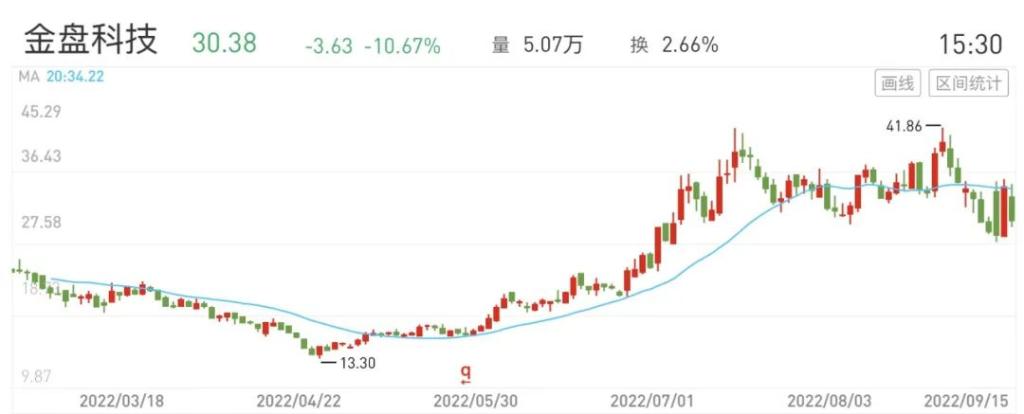Open the 画线 drawing tool
The height and width of the screenshot is (414, 1024).
pyautogui.click(x=897, y=84)
